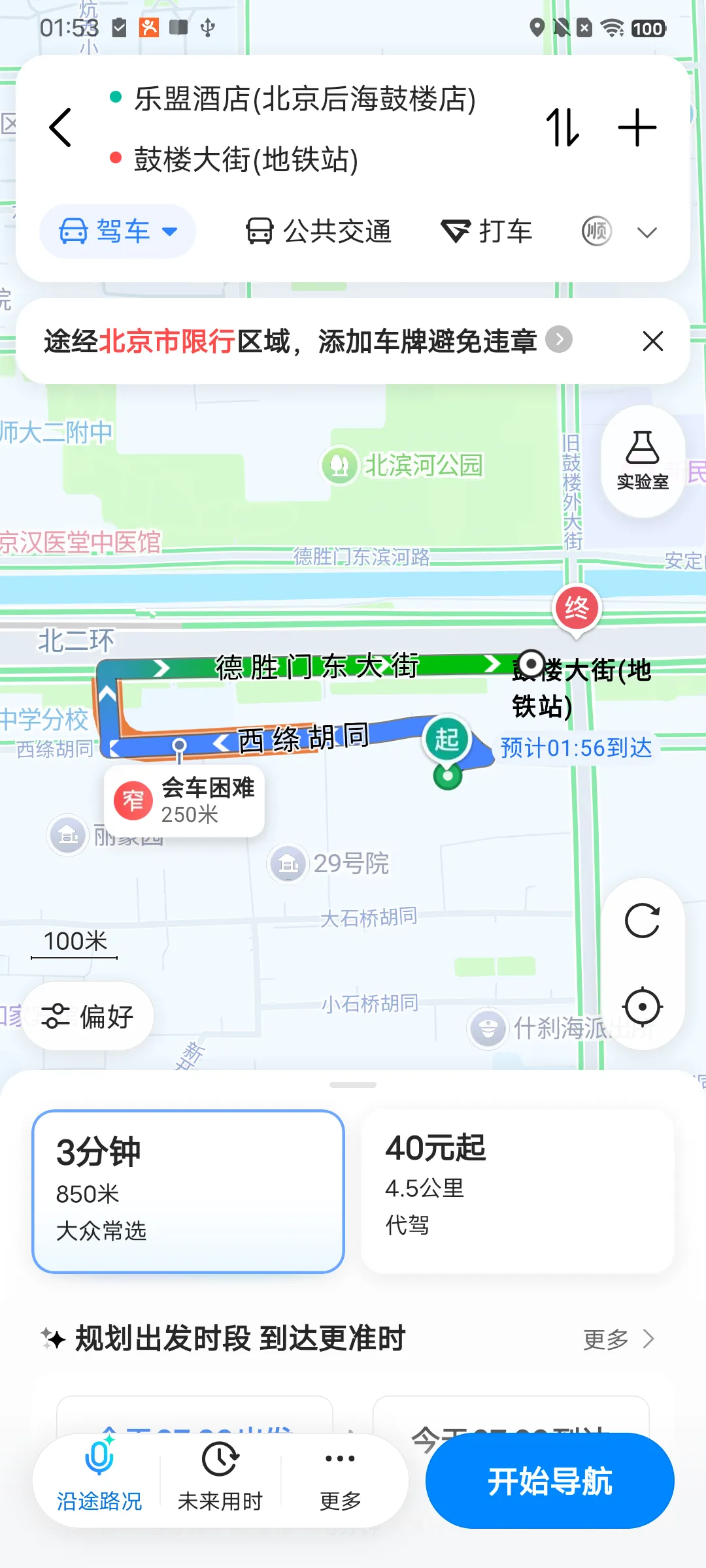Select the 40元起 代驾 card
This screenshot has width=706, height=1568.
[x=517, y=1191]
